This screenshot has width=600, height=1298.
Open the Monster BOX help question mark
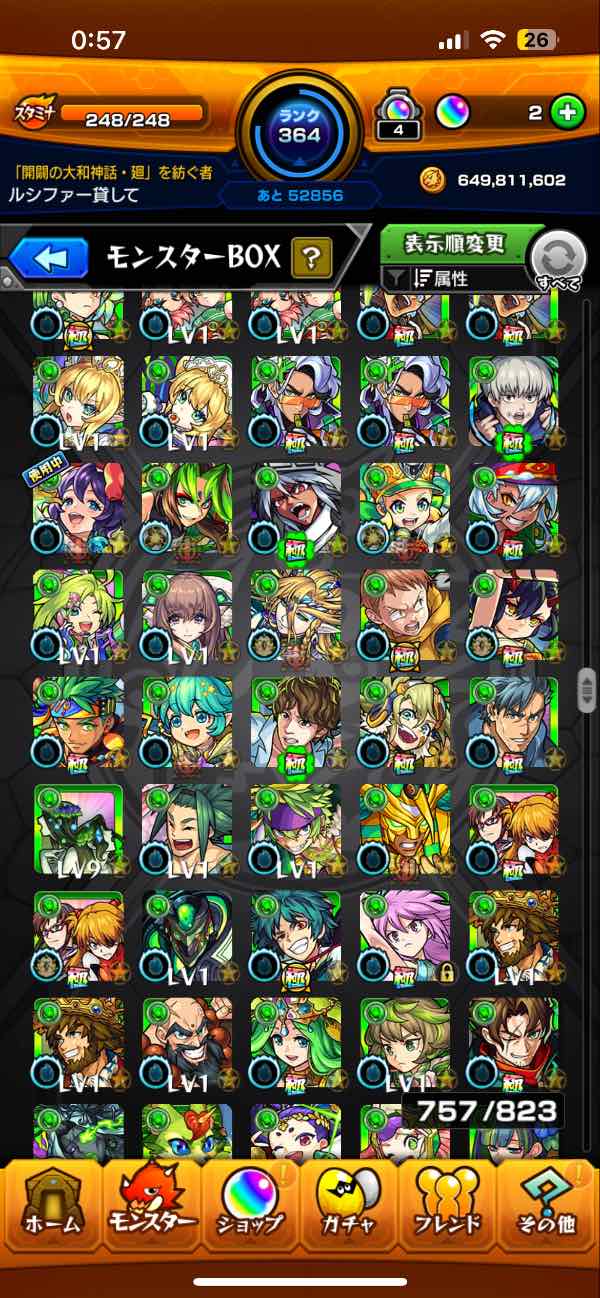[311, 259]
